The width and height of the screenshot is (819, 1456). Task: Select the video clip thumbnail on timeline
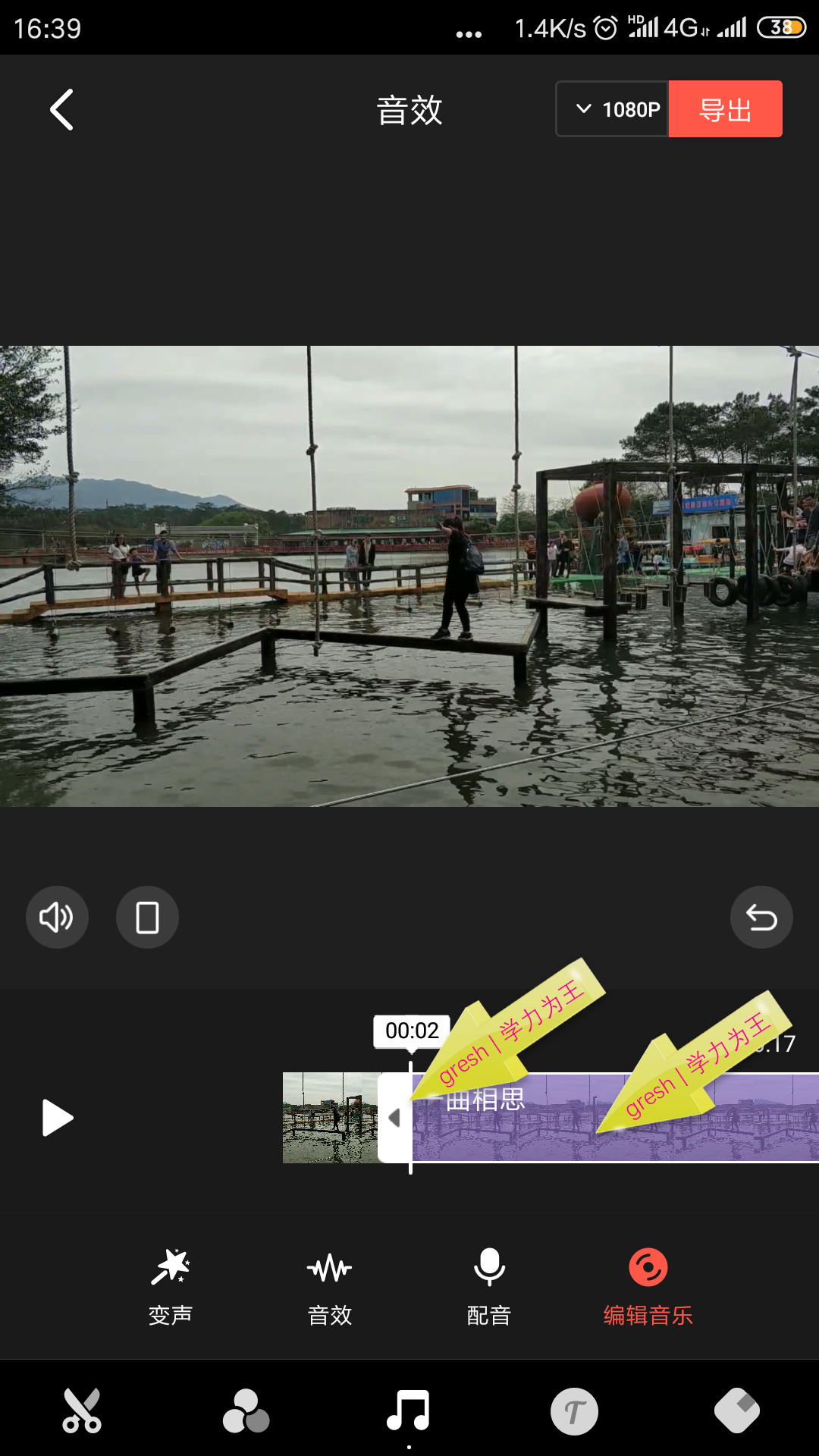330,1118
